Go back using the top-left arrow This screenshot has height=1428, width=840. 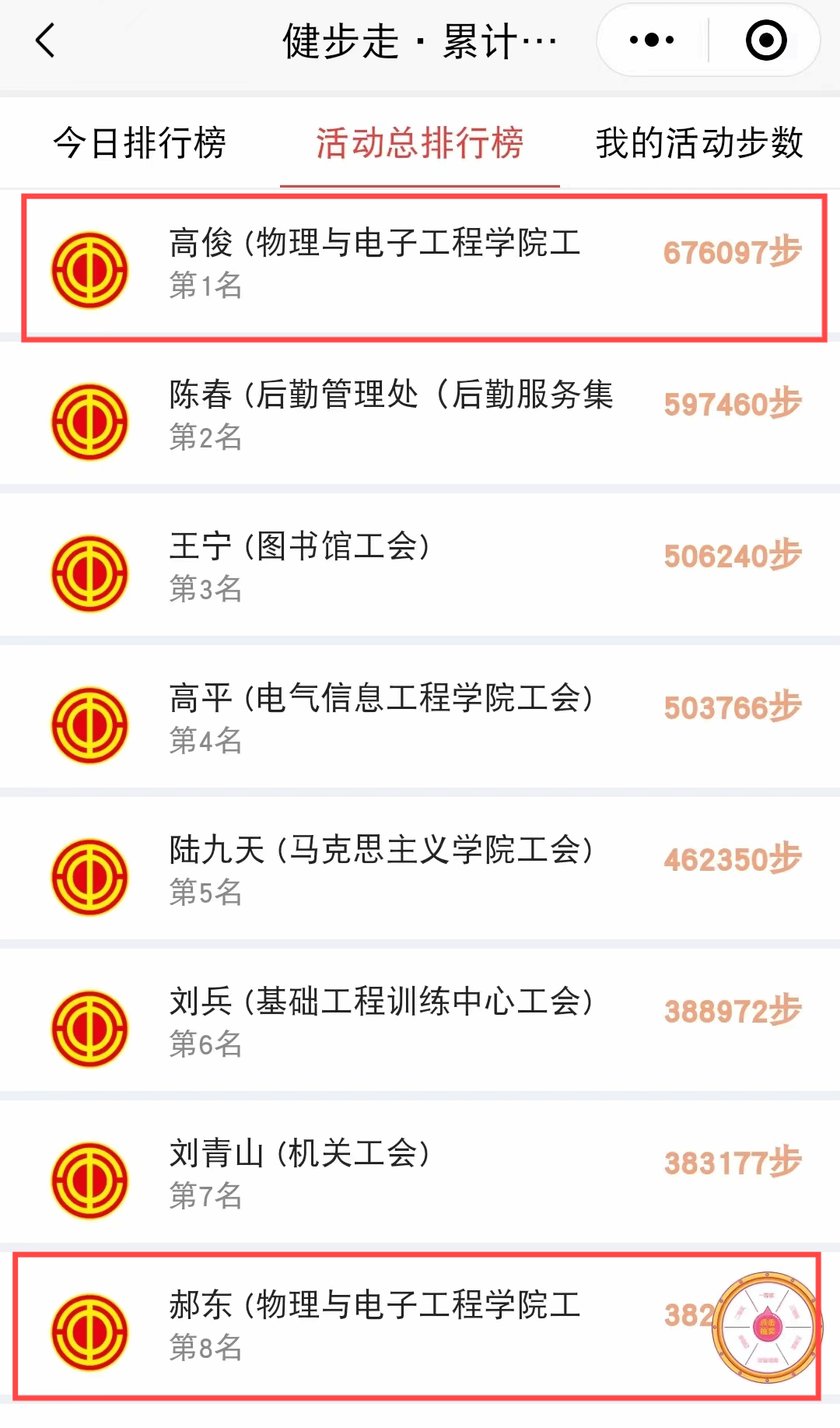click(x=46, y=40)
